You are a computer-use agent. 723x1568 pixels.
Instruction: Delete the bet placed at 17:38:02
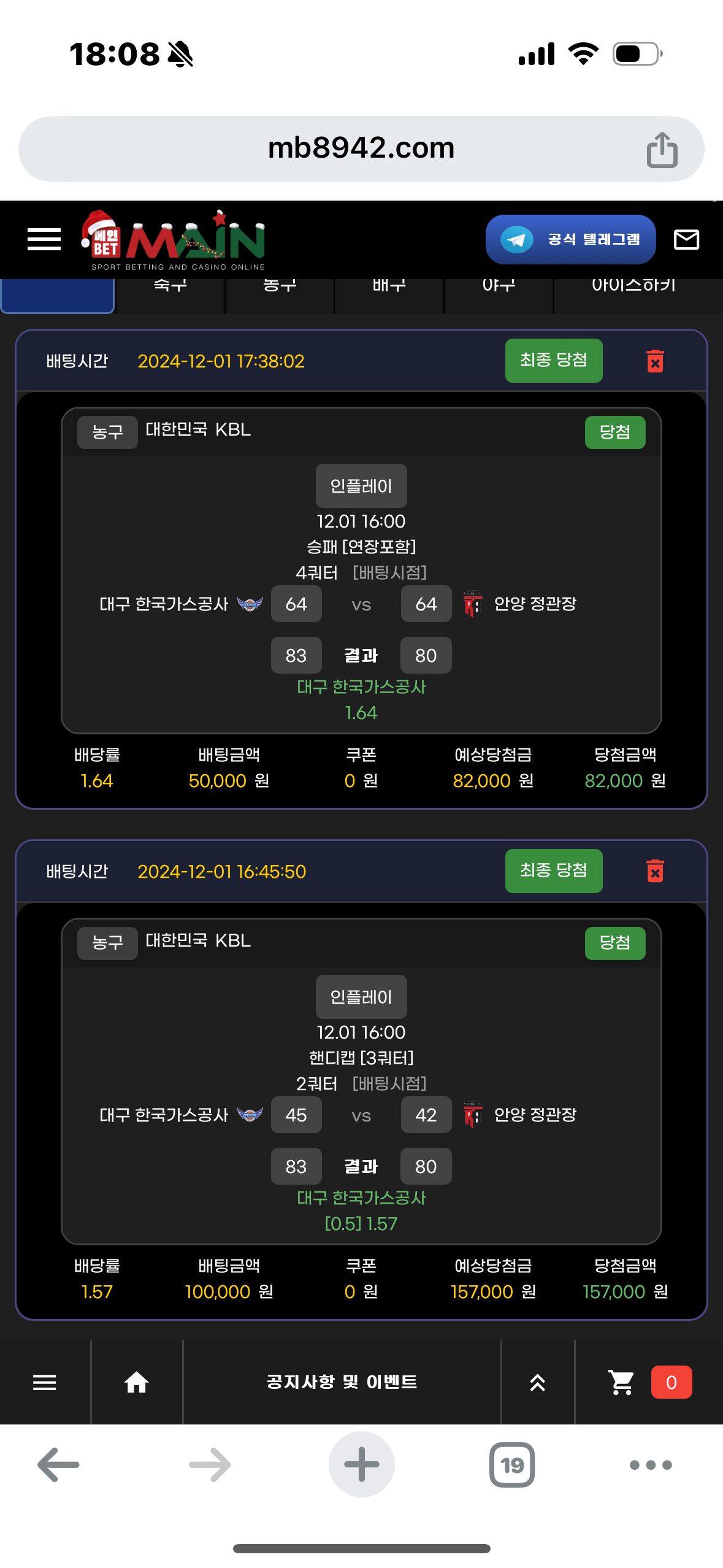tap(655, 361)
